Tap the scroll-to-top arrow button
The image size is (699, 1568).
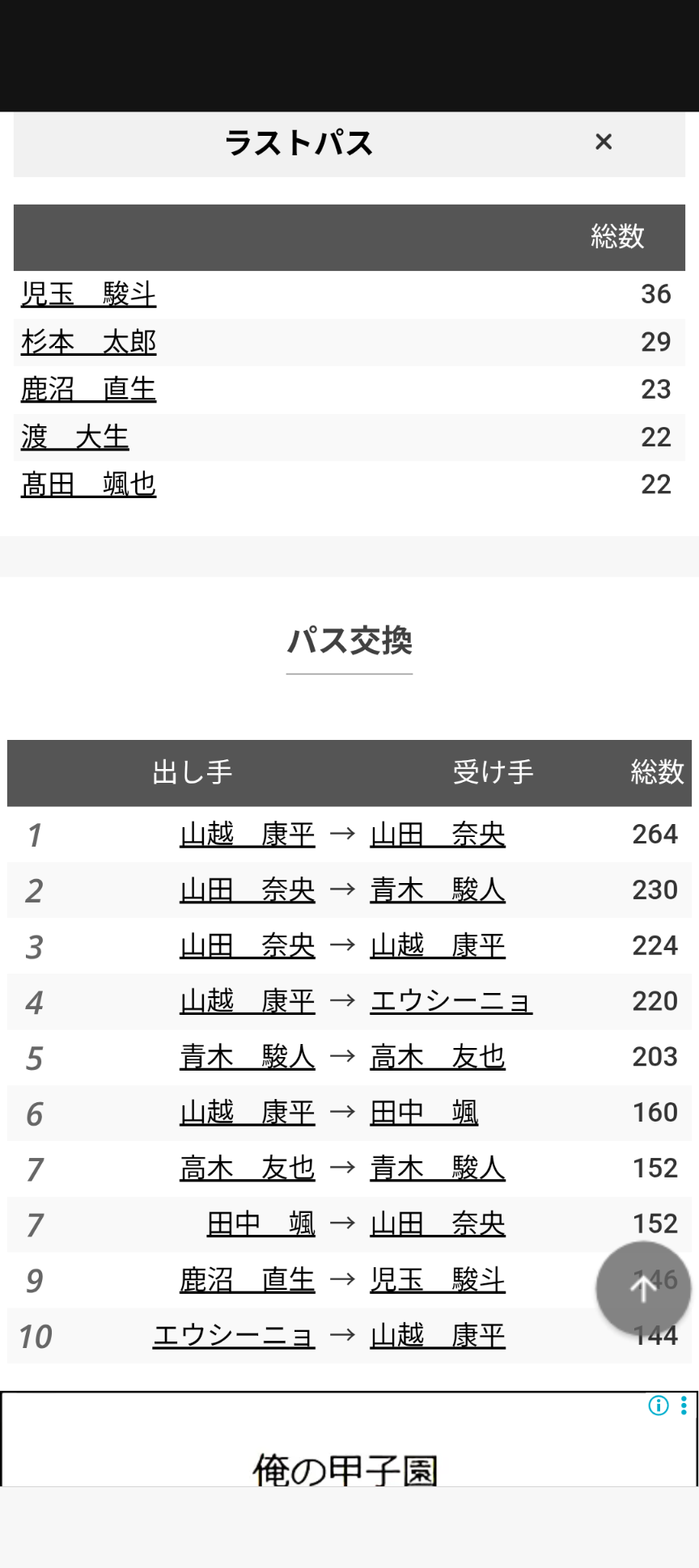pyautogui.click(x=643, y=1289)
